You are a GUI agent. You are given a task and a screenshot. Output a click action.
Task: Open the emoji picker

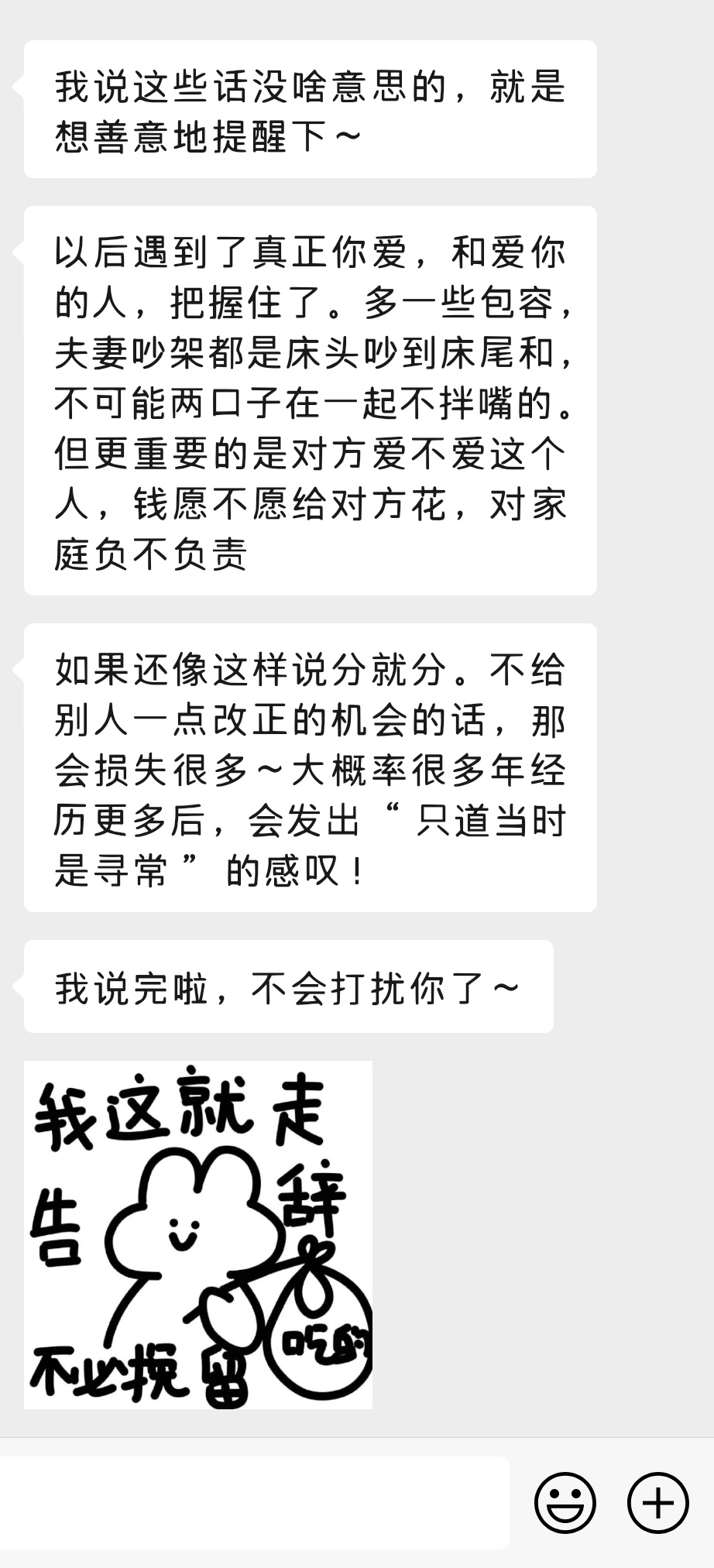point(565,1503)
